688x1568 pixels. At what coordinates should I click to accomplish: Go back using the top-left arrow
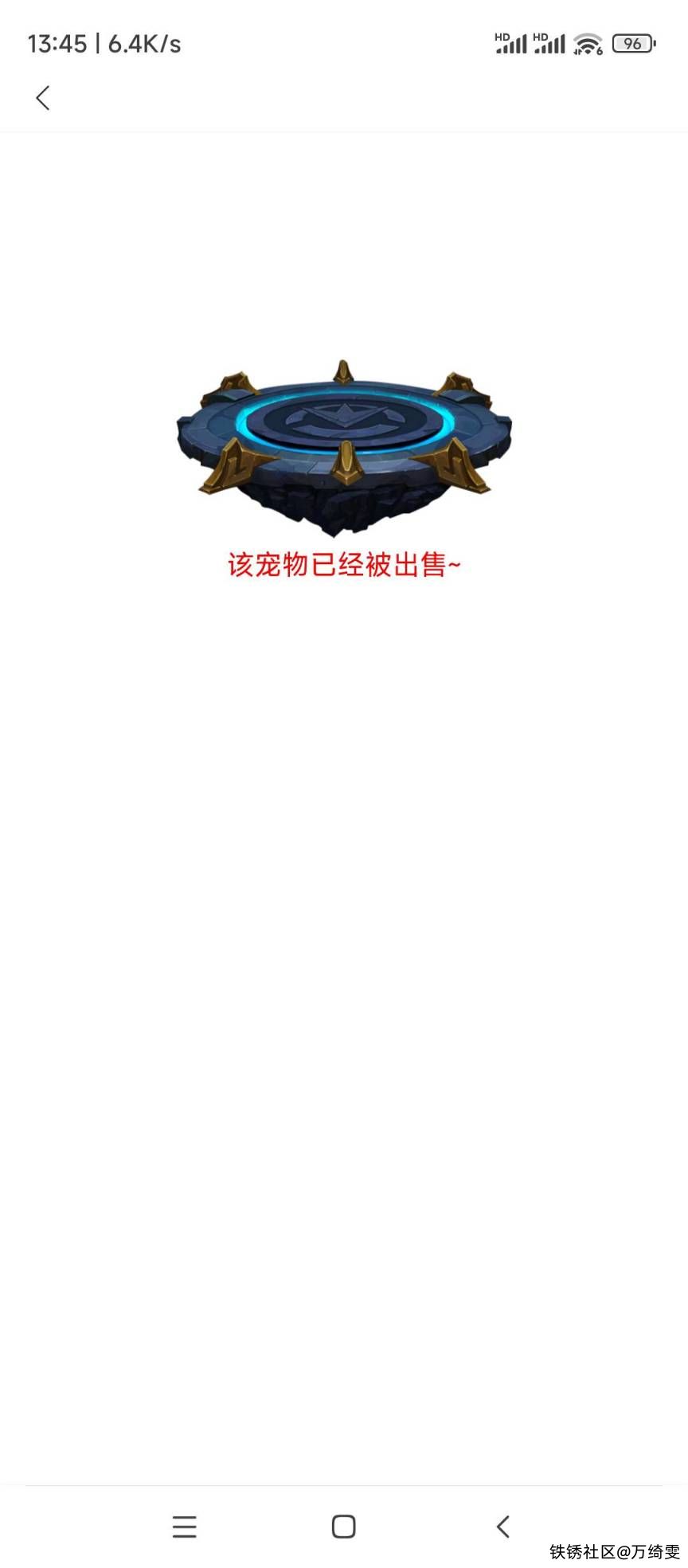[x=43, y=98]
